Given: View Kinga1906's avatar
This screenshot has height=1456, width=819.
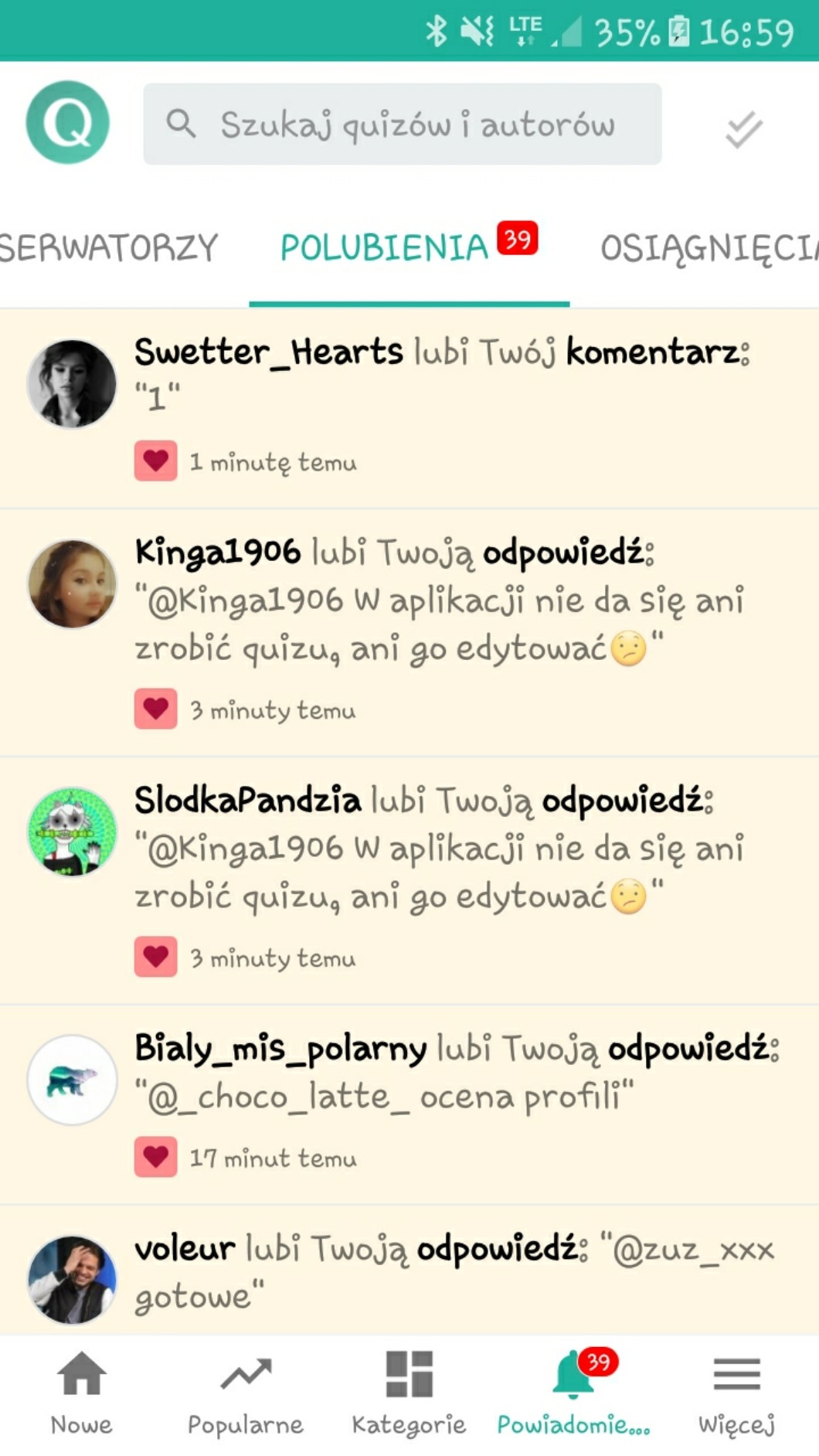Looking at the screenshot, I should click(72, 583).
